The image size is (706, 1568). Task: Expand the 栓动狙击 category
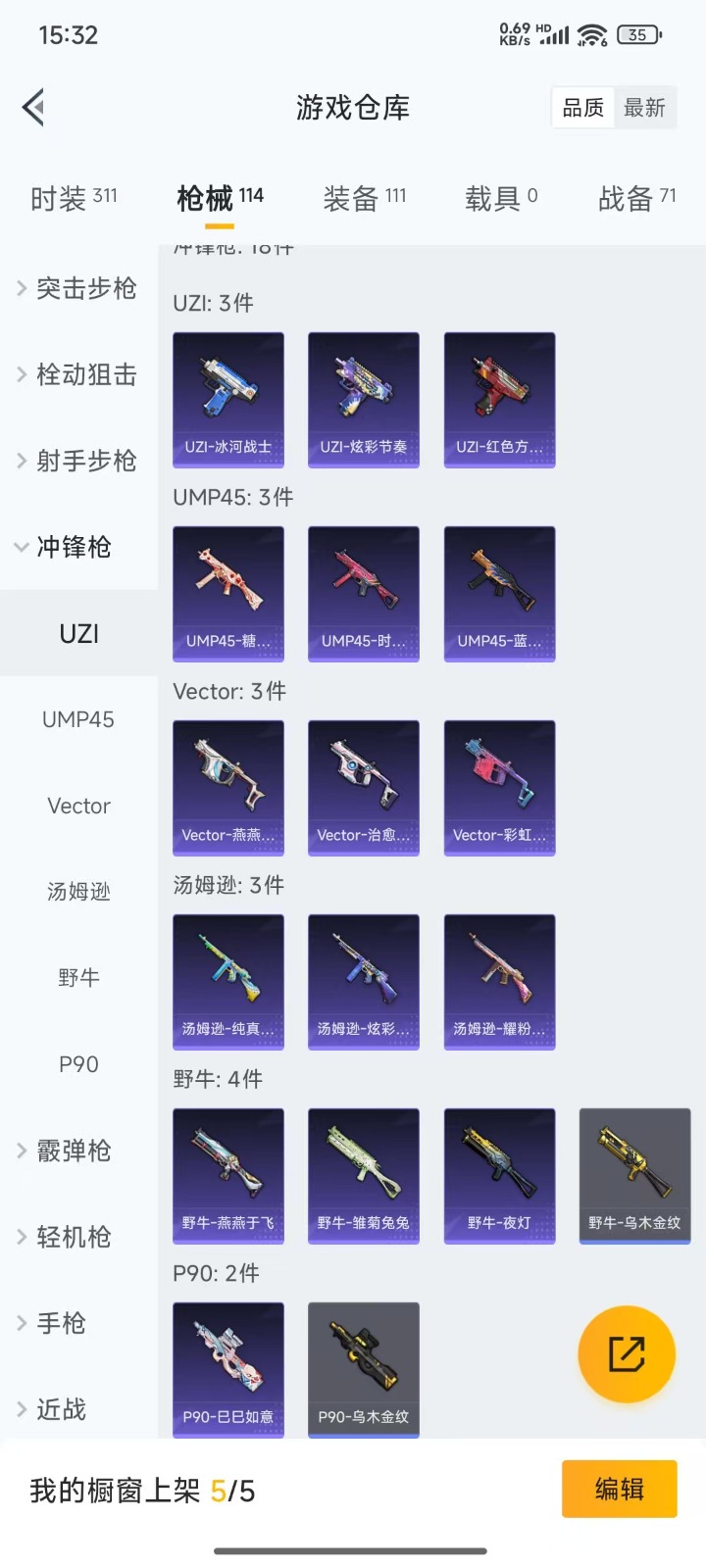click(x=78, y=374)
